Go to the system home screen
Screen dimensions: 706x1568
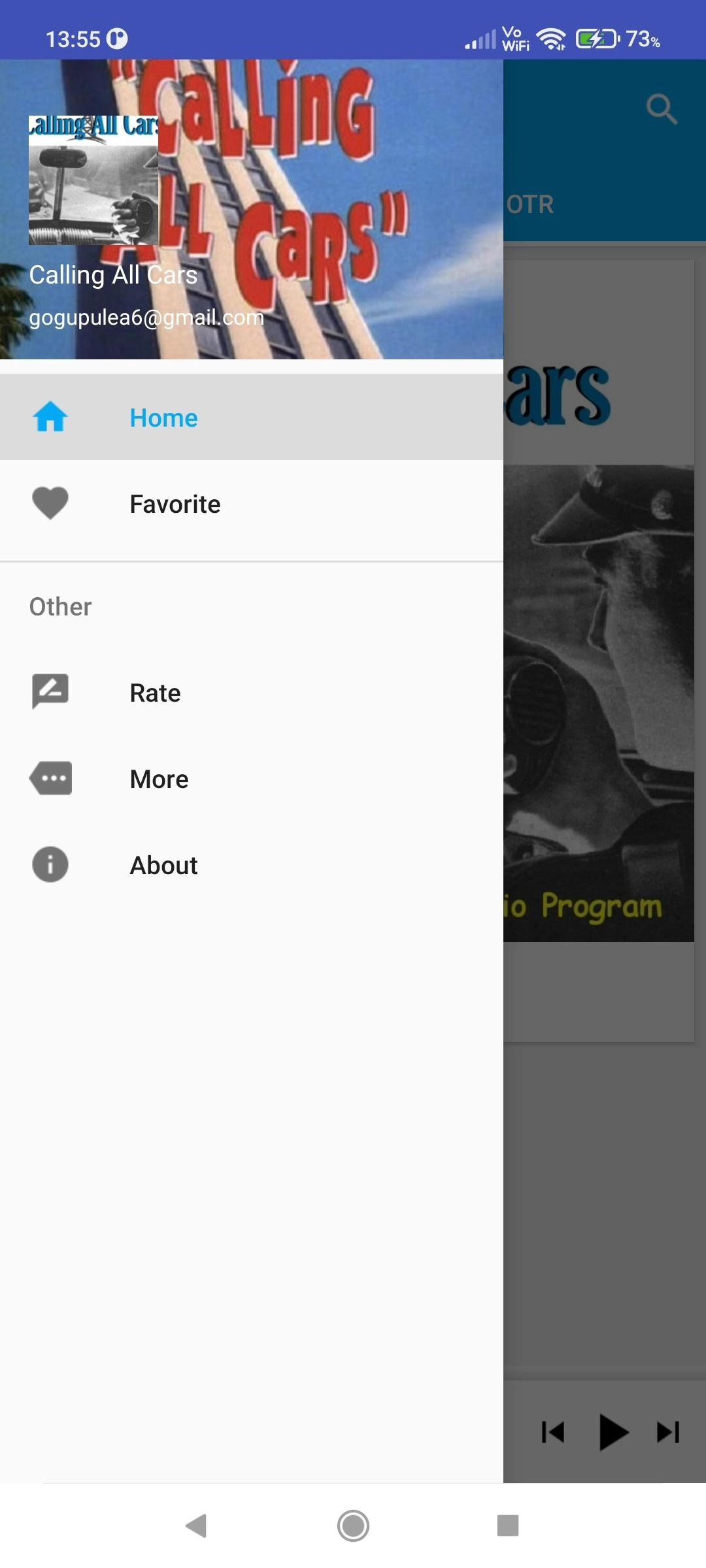pos(353,1526)
